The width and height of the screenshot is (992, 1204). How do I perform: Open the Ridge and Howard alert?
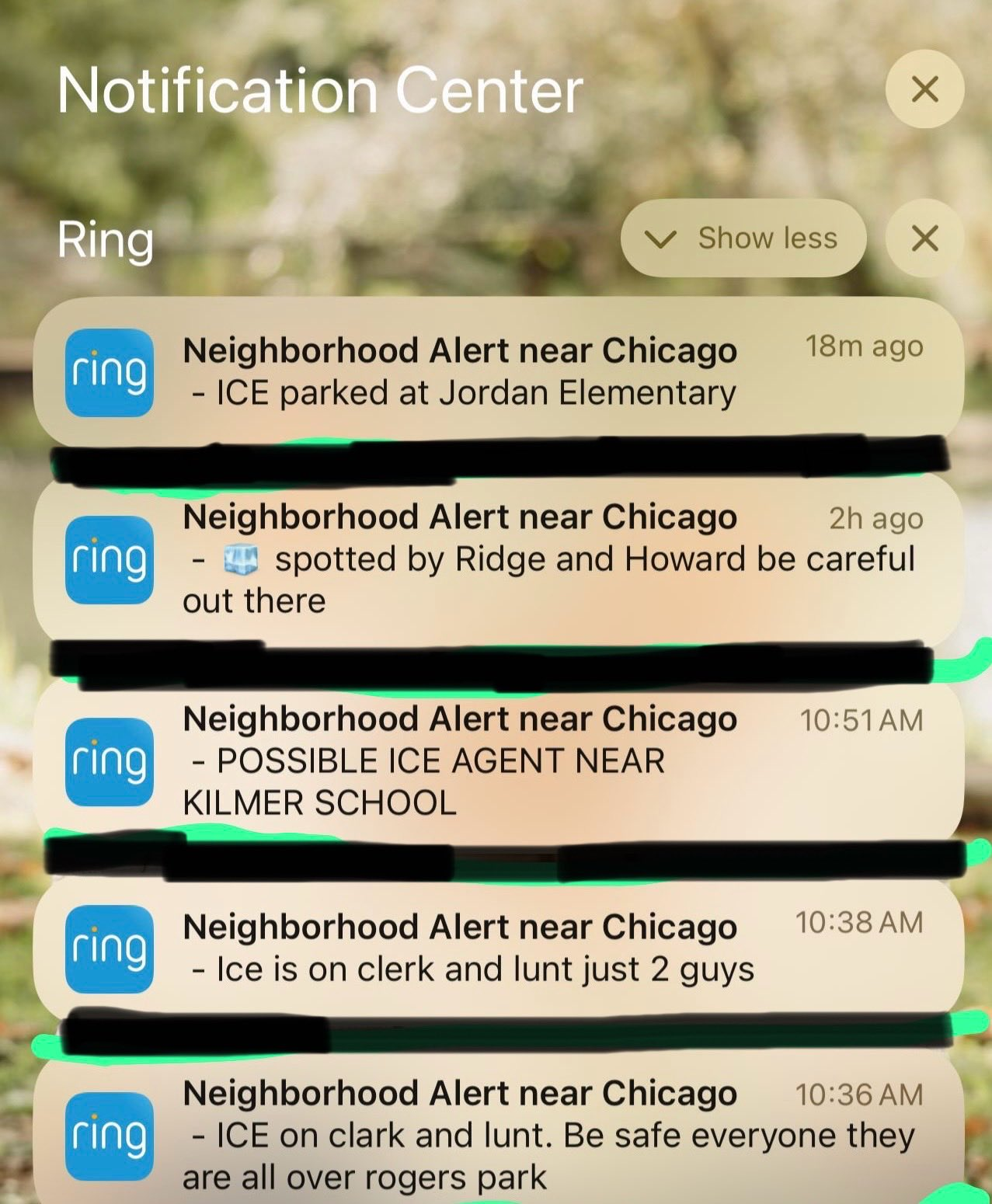497,559
